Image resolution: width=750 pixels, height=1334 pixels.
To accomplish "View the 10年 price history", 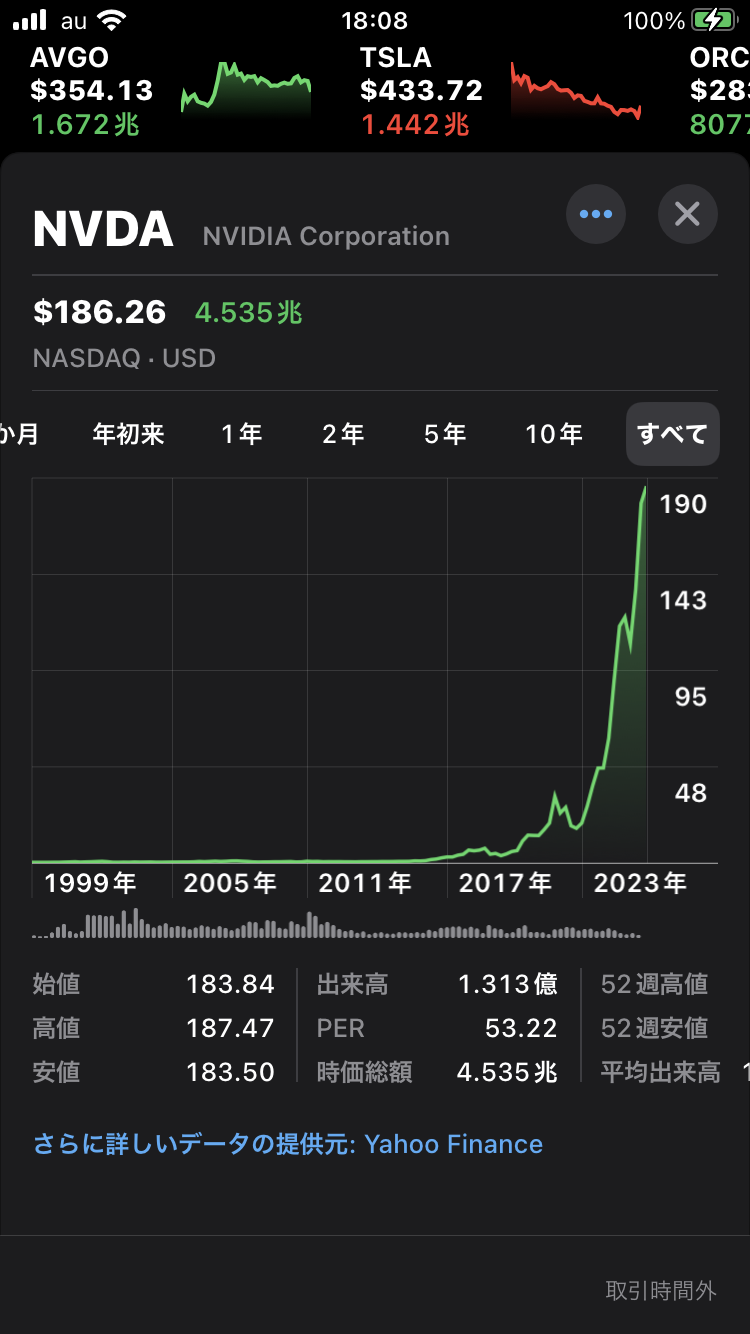I will [554, 434].
